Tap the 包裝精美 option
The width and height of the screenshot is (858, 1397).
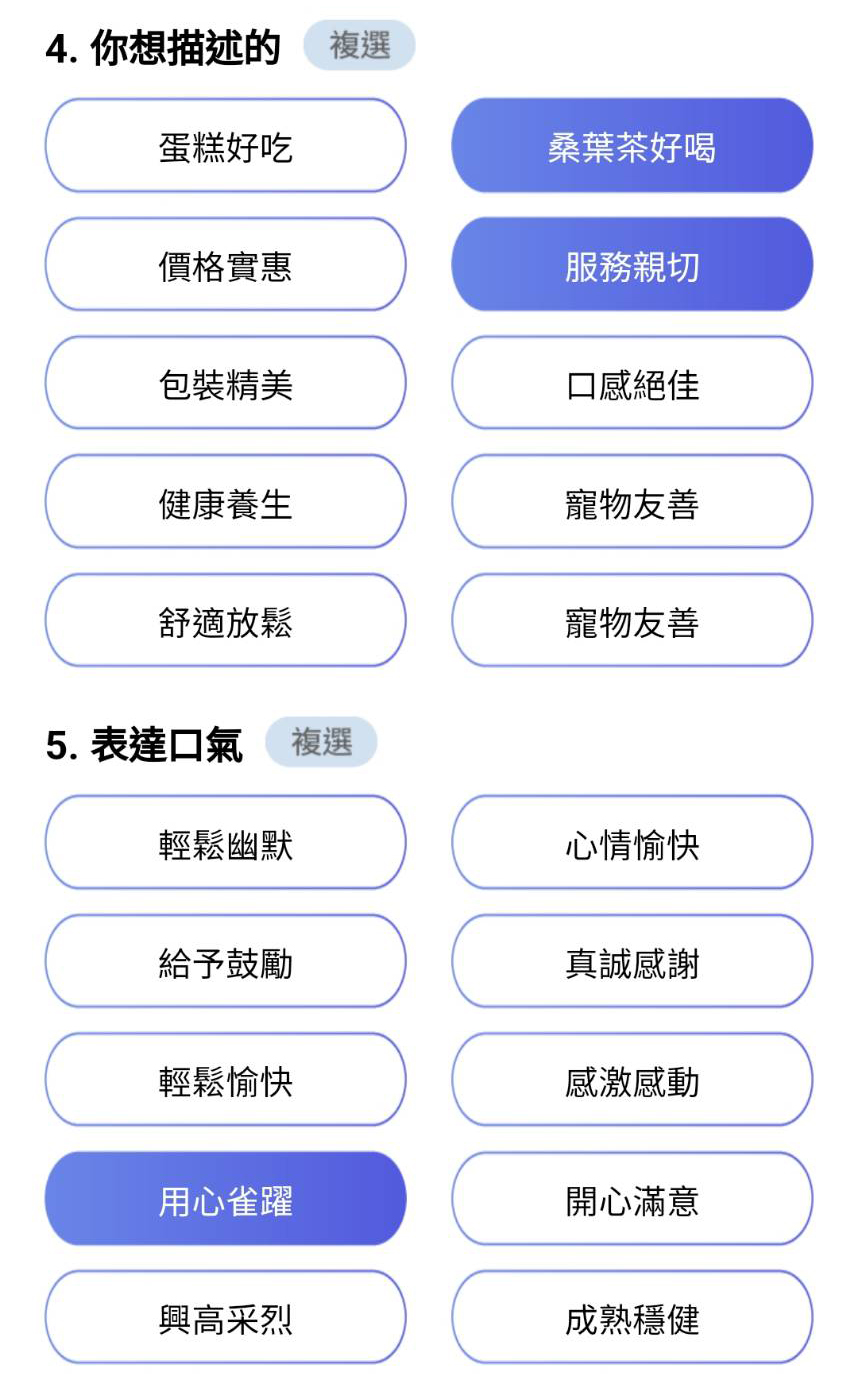[226, 384]
